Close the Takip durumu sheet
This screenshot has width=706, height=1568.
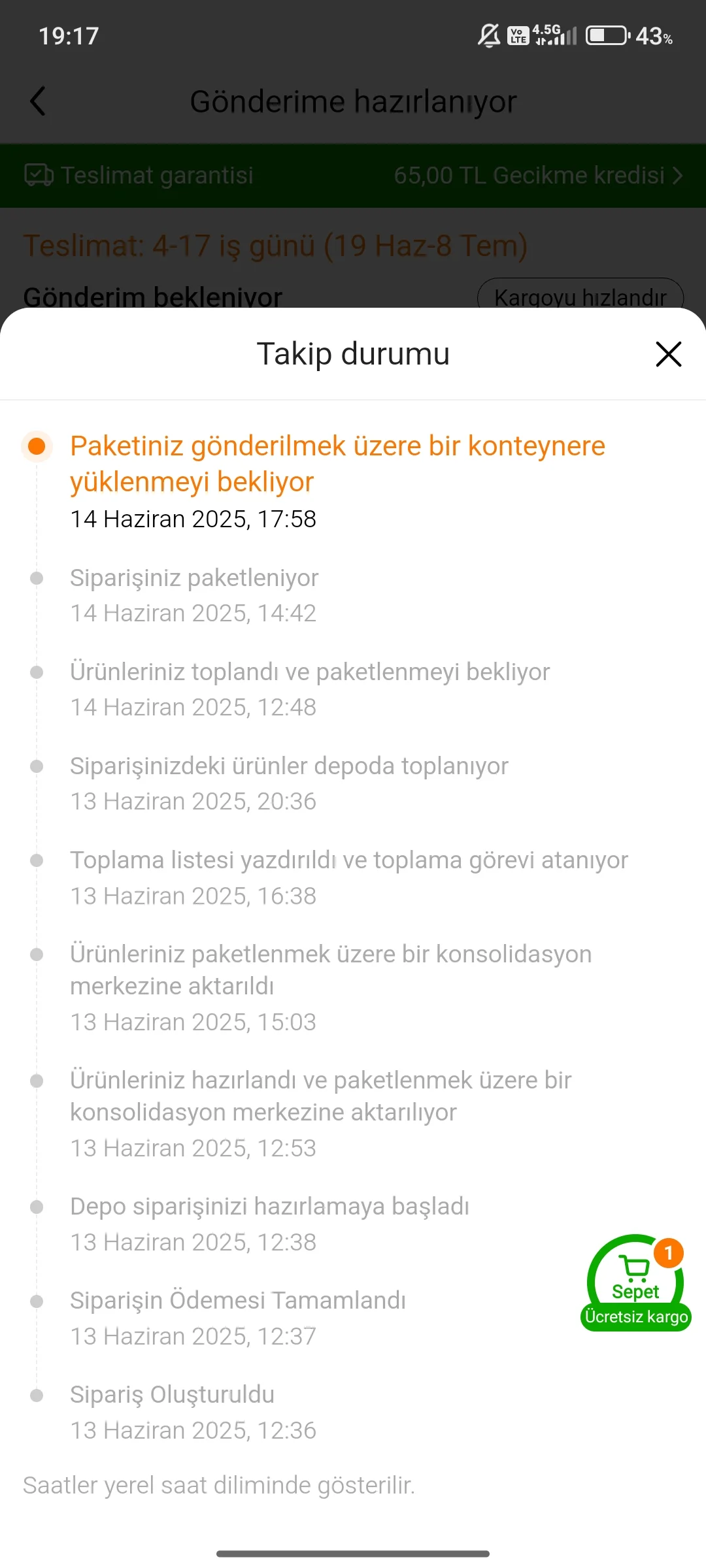[x=668, y=354]
